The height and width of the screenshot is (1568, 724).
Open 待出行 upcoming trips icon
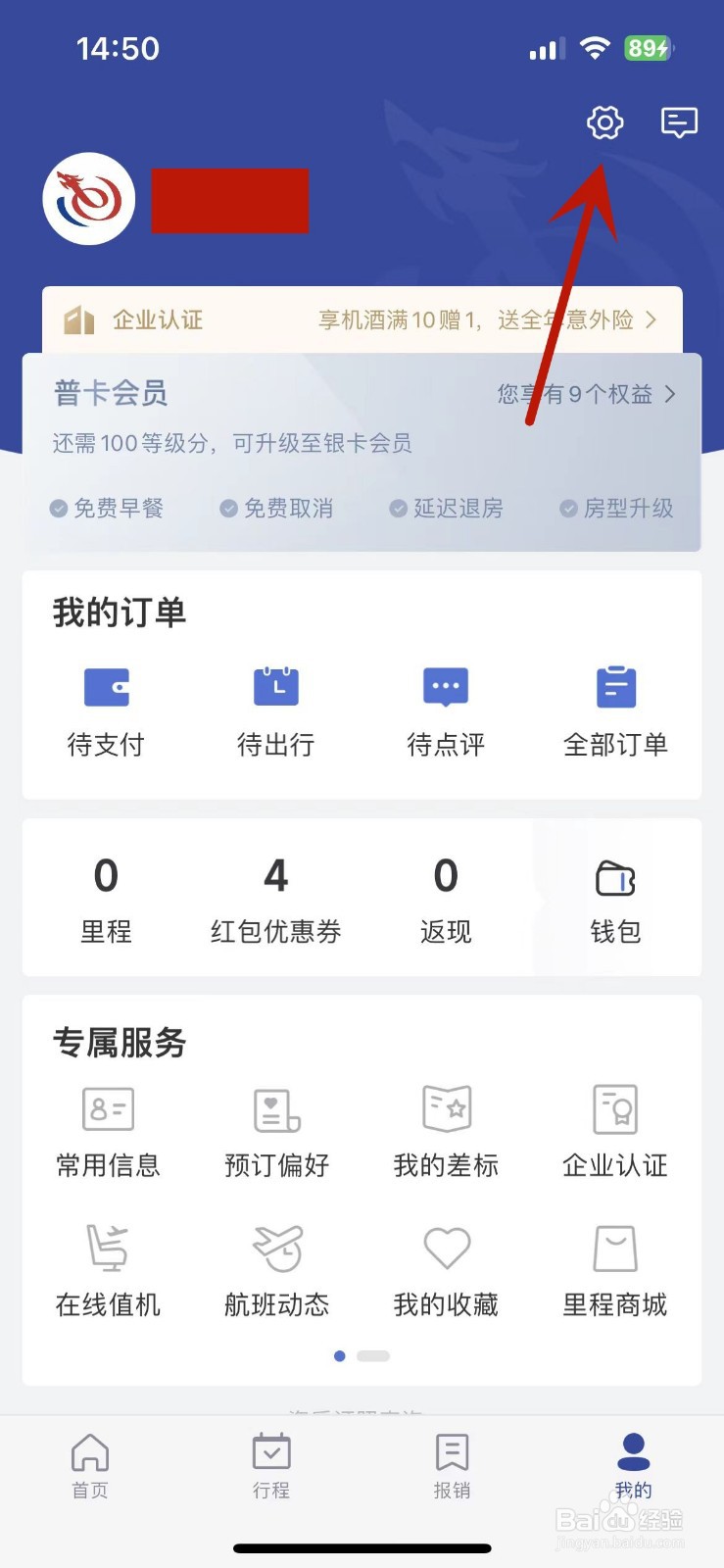click(x=275, y=686)
